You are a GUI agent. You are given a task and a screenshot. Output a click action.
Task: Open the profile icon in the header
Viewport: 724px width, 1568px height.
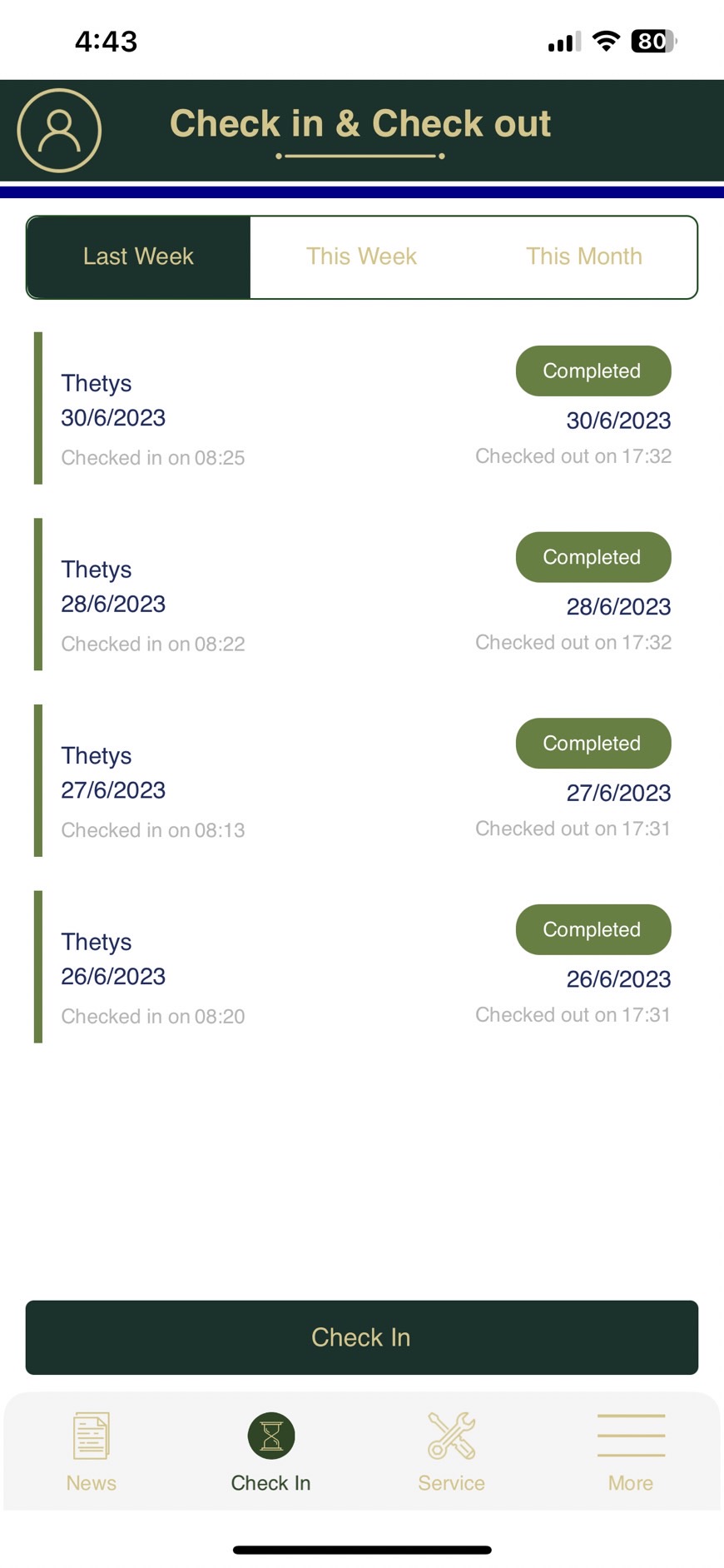click(x=59, y=131)
